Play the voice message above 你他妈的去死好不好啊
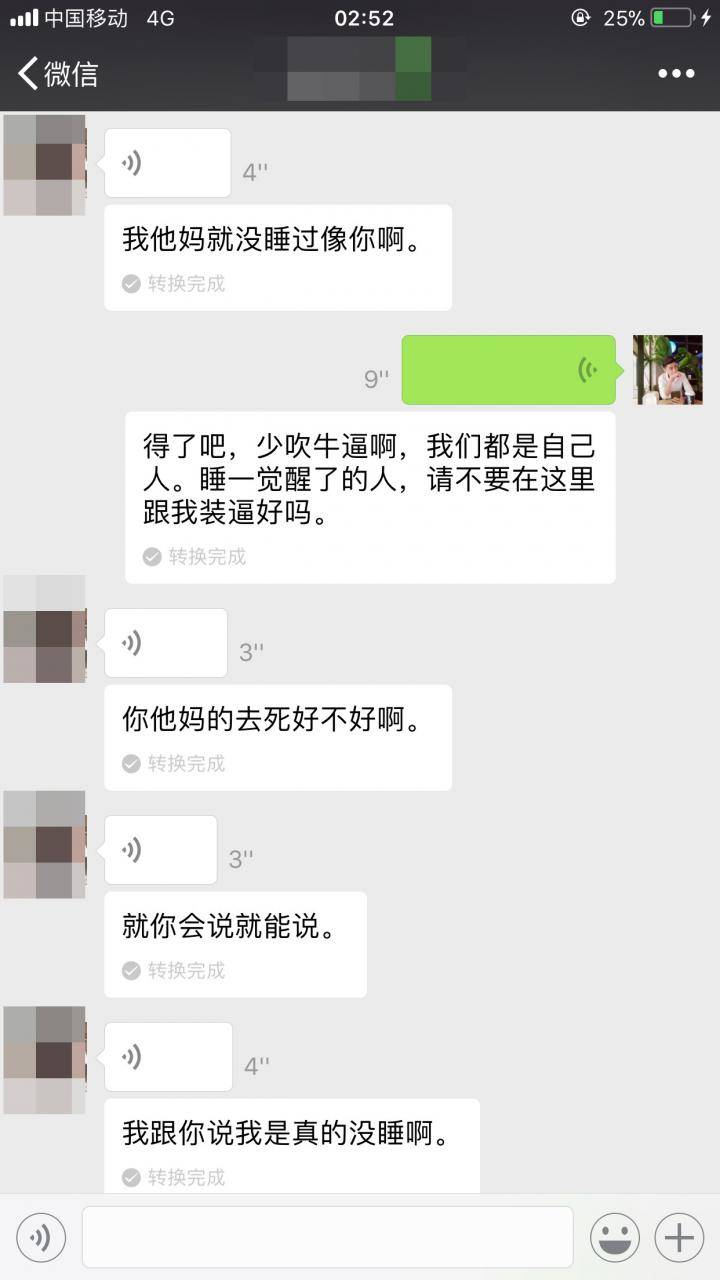 [x=165, y=643]
